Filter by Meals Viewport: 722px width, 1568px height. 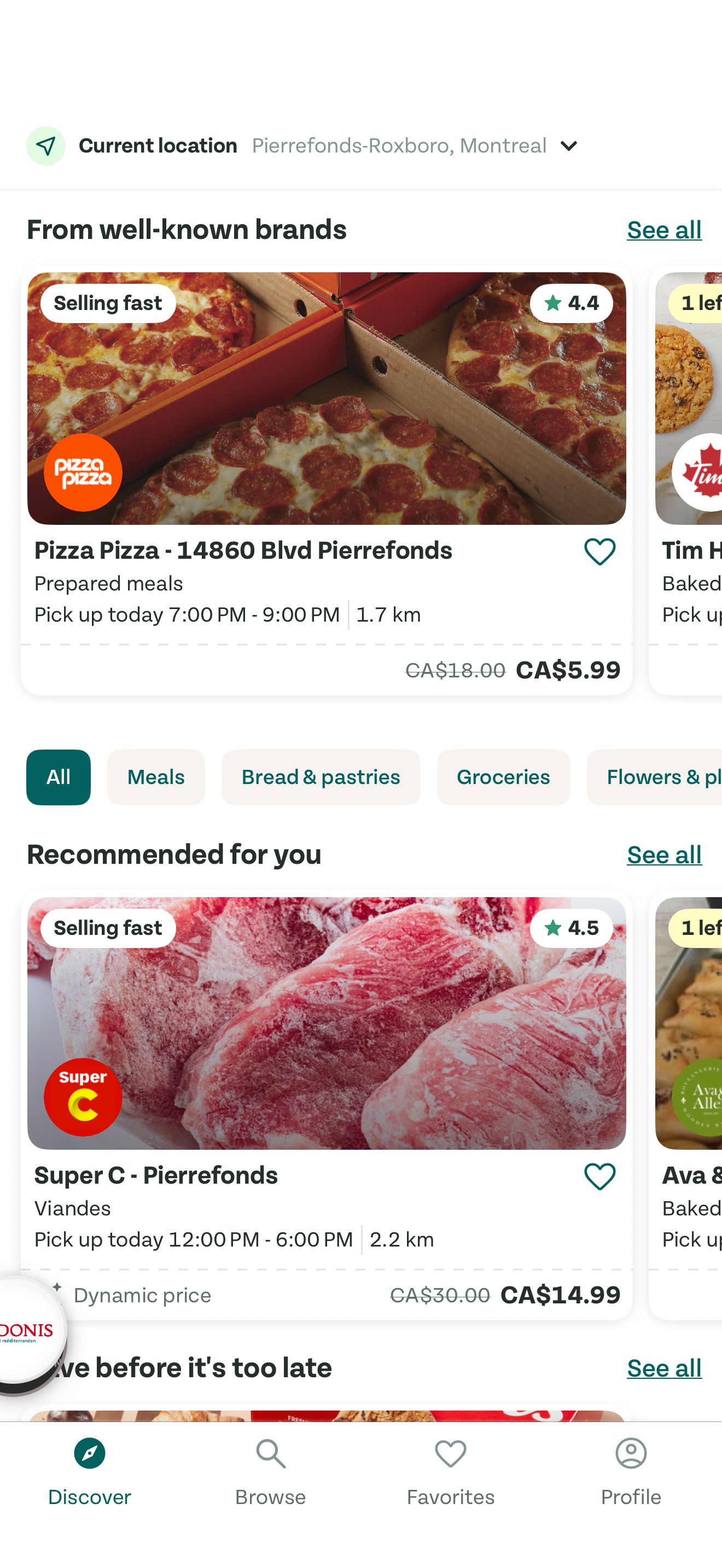(156, 777)
